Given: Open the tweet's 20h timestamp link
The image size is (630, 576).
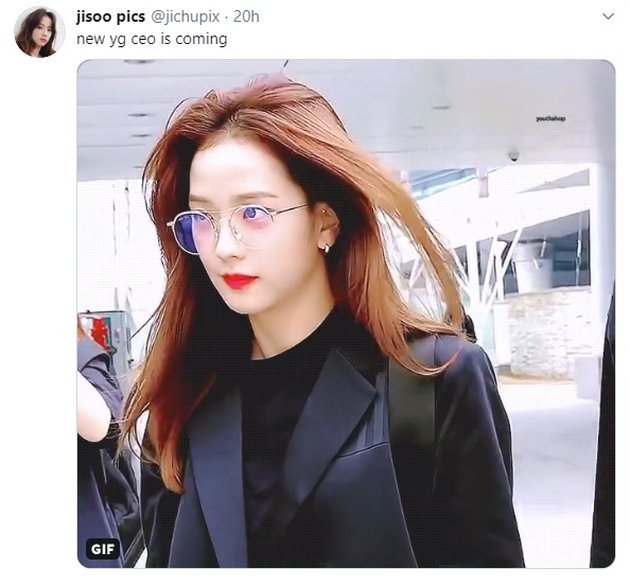Looking at the screenshot, I should point(246,17).
